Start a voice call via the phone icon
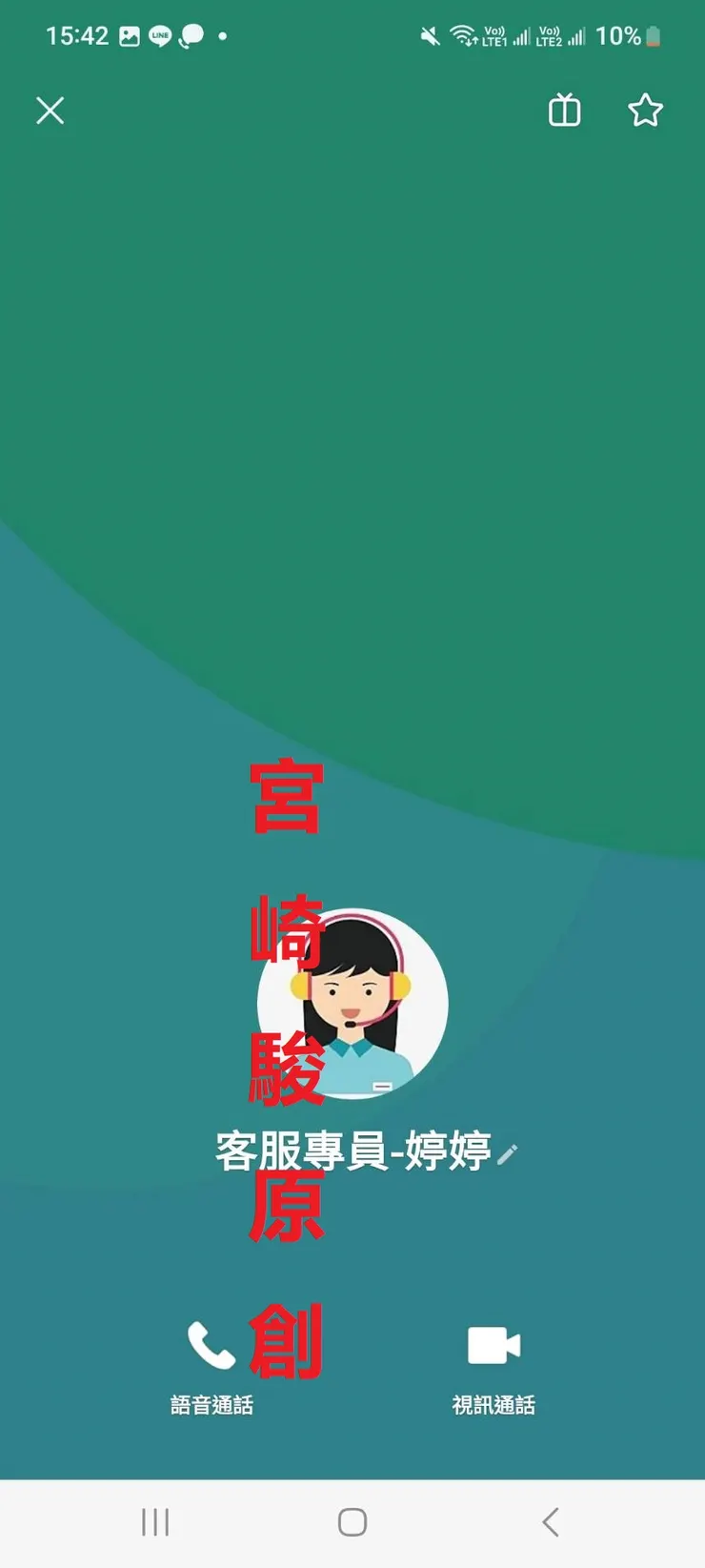Image resolution: width=705 pixels, height=1568 pixels. click(211, 1347)
